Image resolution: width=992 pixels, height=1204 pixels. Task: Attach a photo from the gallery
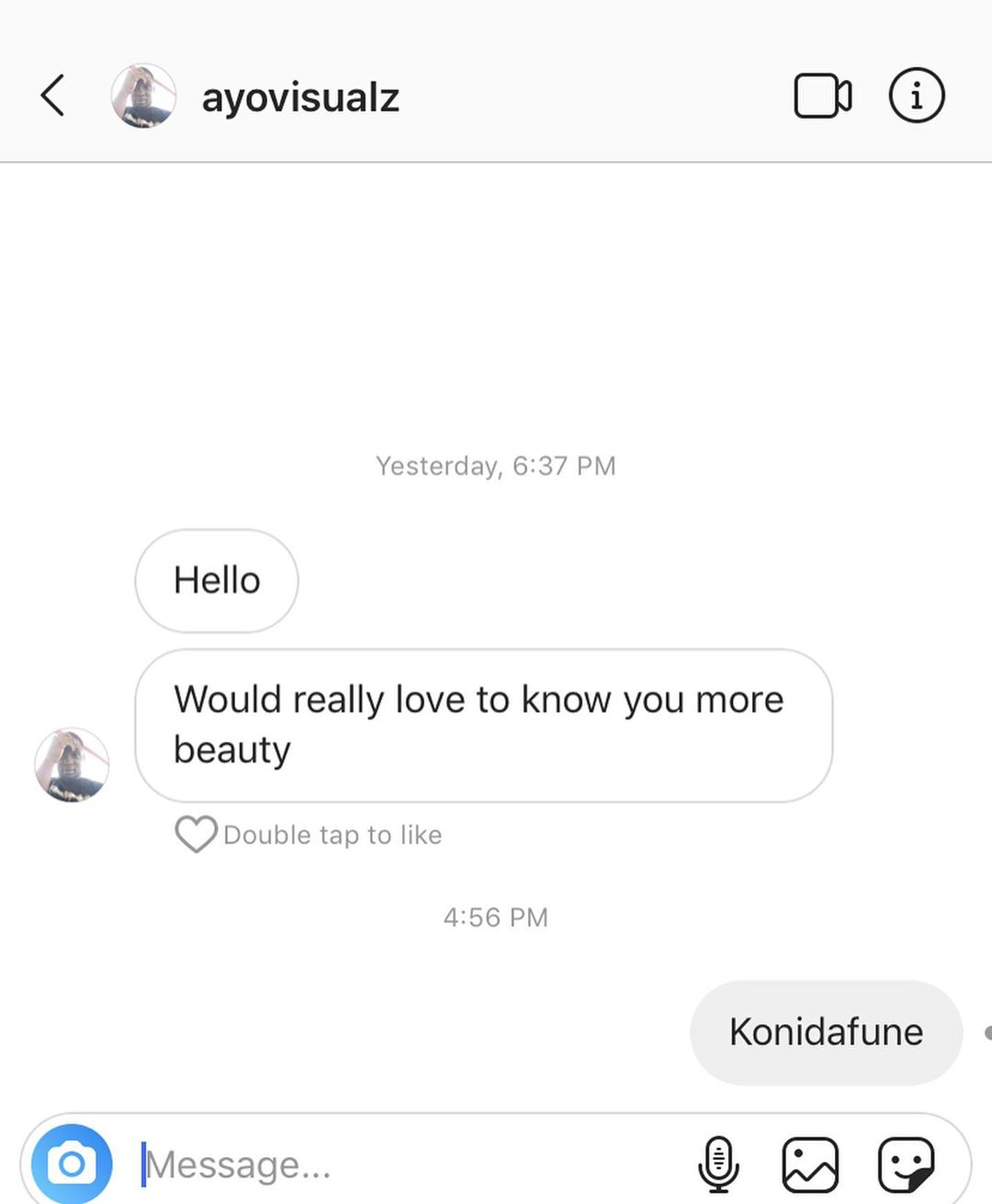pyautogui.click(x=810, y=1165)
